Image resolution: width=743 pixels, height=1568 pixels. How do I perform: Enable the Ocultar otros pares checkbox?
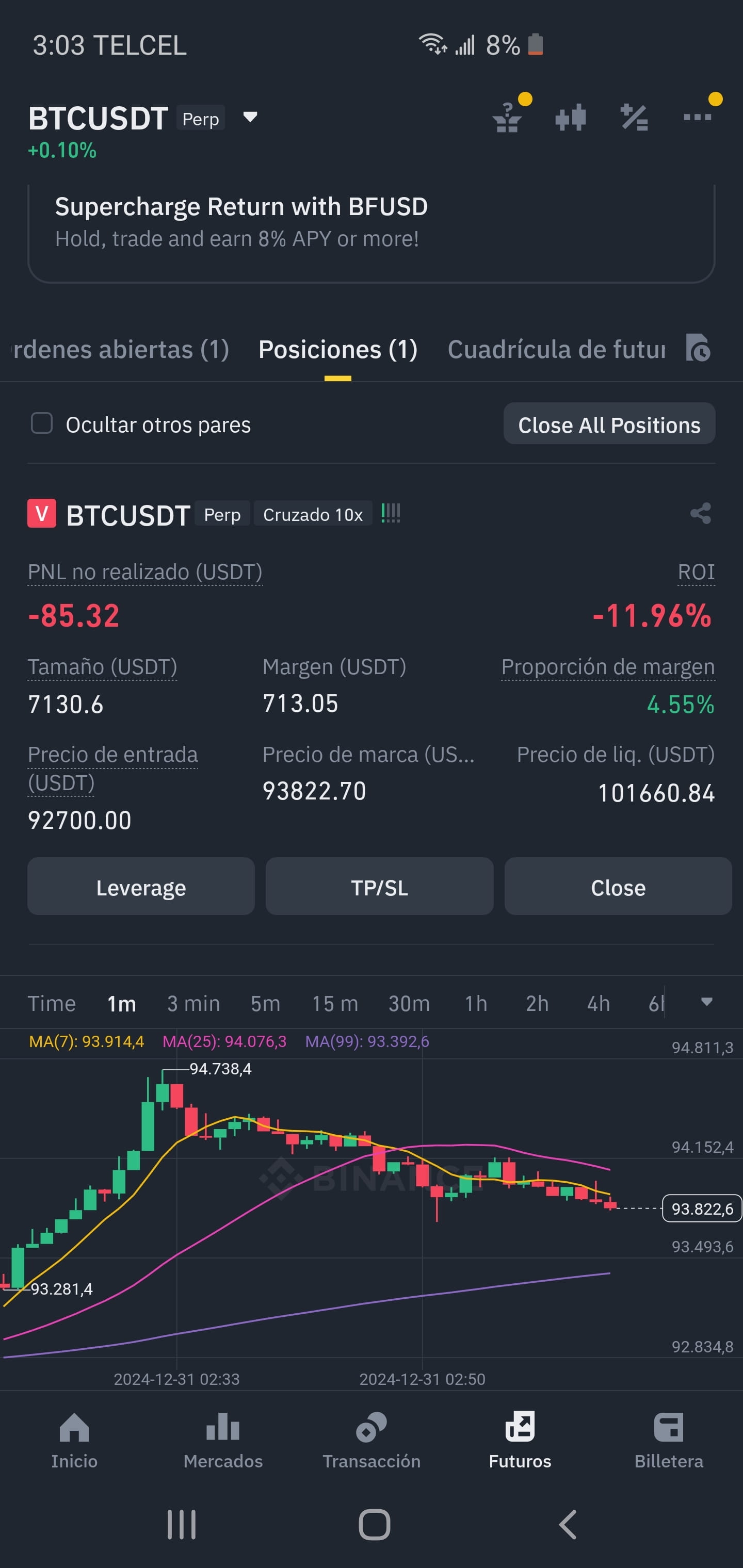41,423
